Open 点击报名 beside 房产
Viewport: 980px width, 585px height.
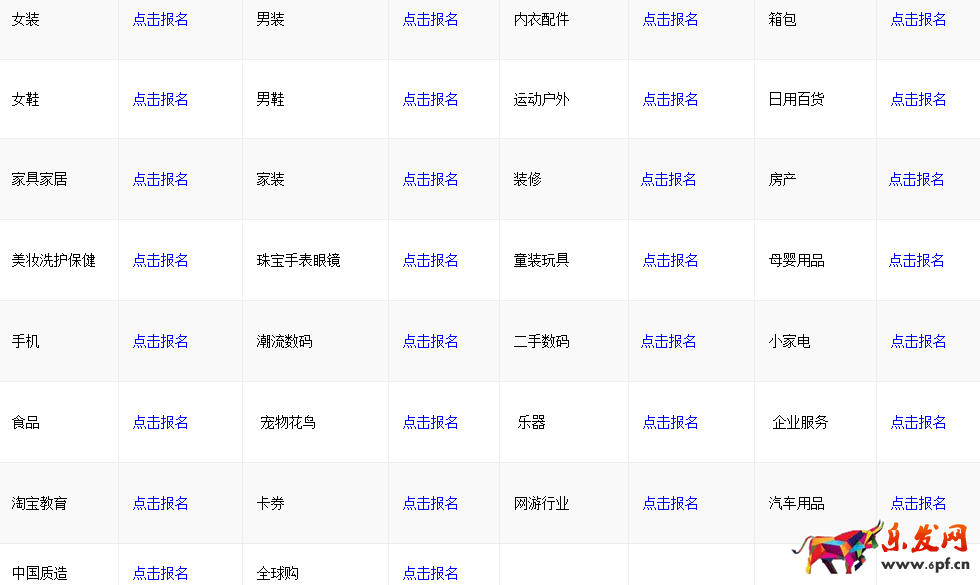pos(916,179)
